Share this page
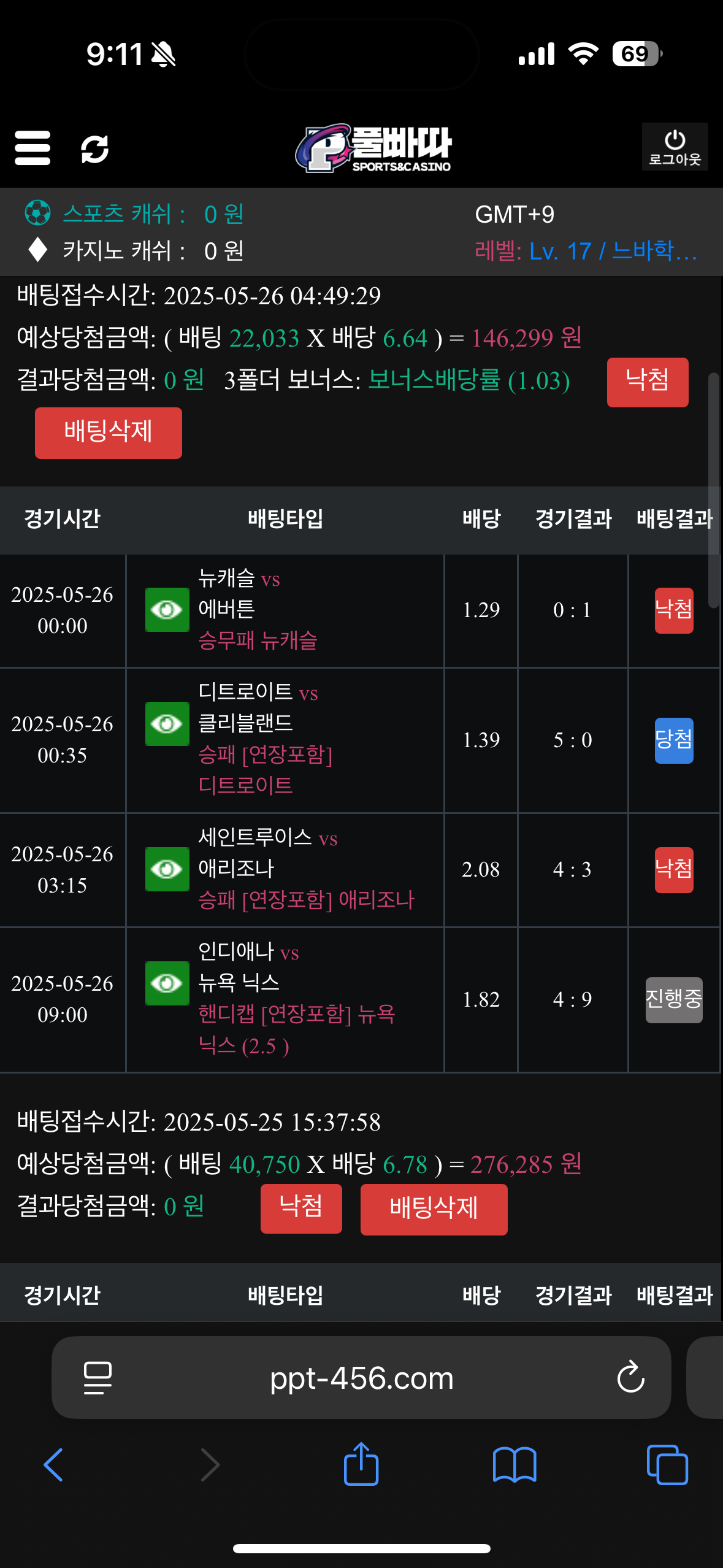The image size is (723, 1568). pos(361,1464)
